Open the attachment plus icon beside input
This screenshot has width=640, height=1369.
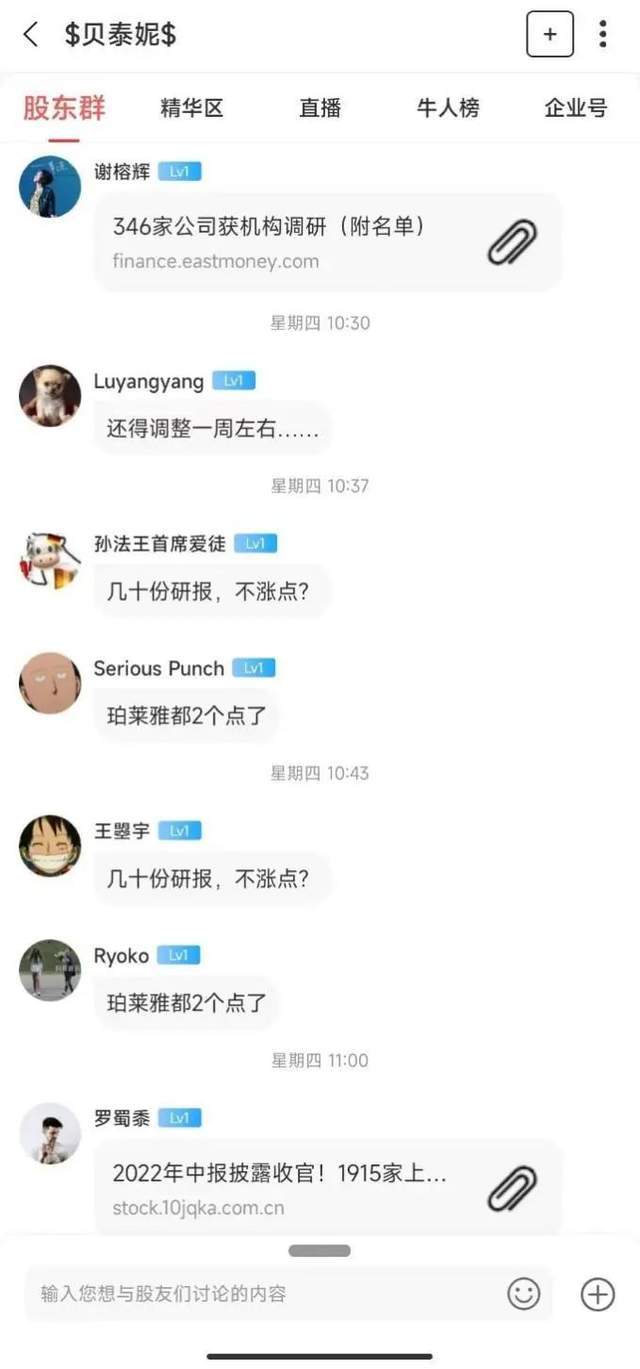click(598, 1294)
